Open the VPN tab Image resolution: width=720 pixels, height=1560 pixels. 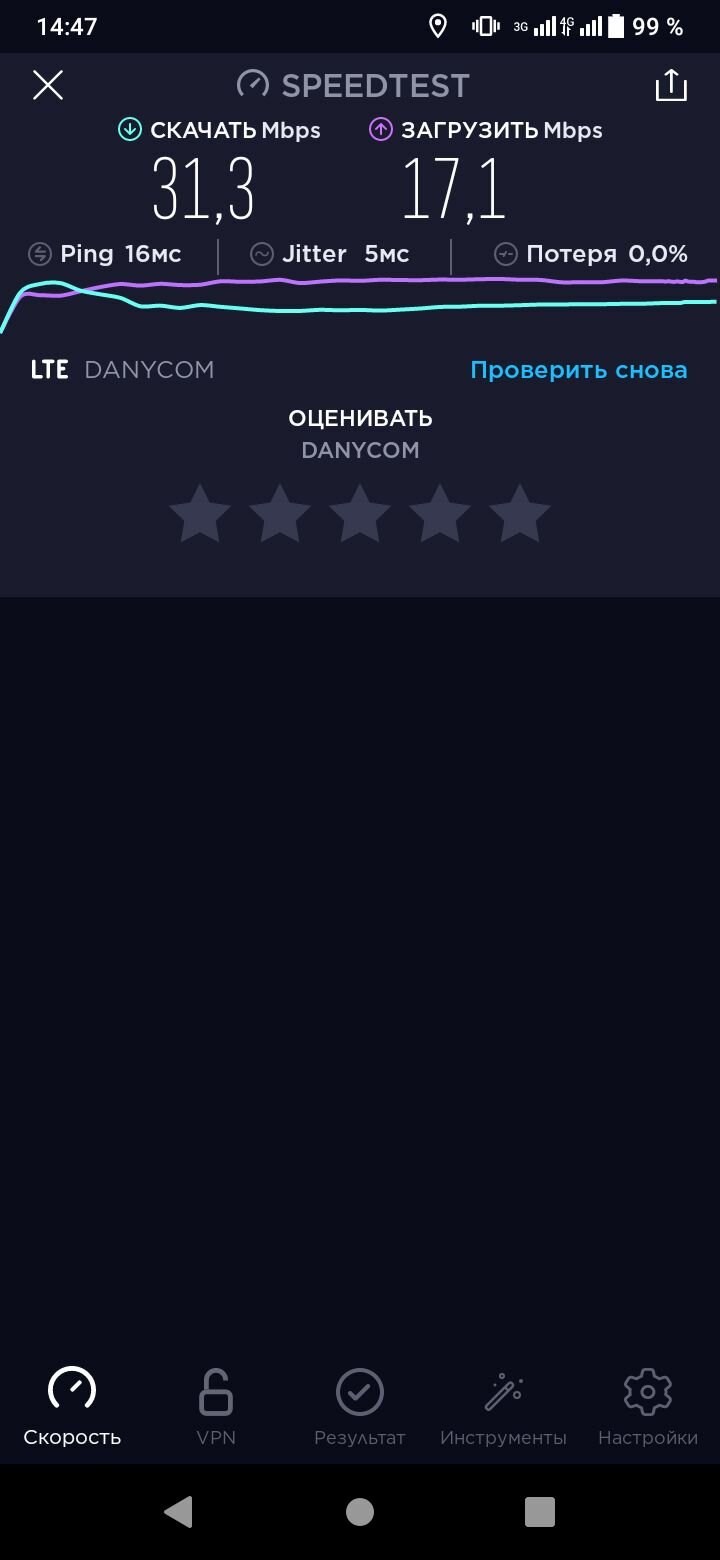point(216,1407)
